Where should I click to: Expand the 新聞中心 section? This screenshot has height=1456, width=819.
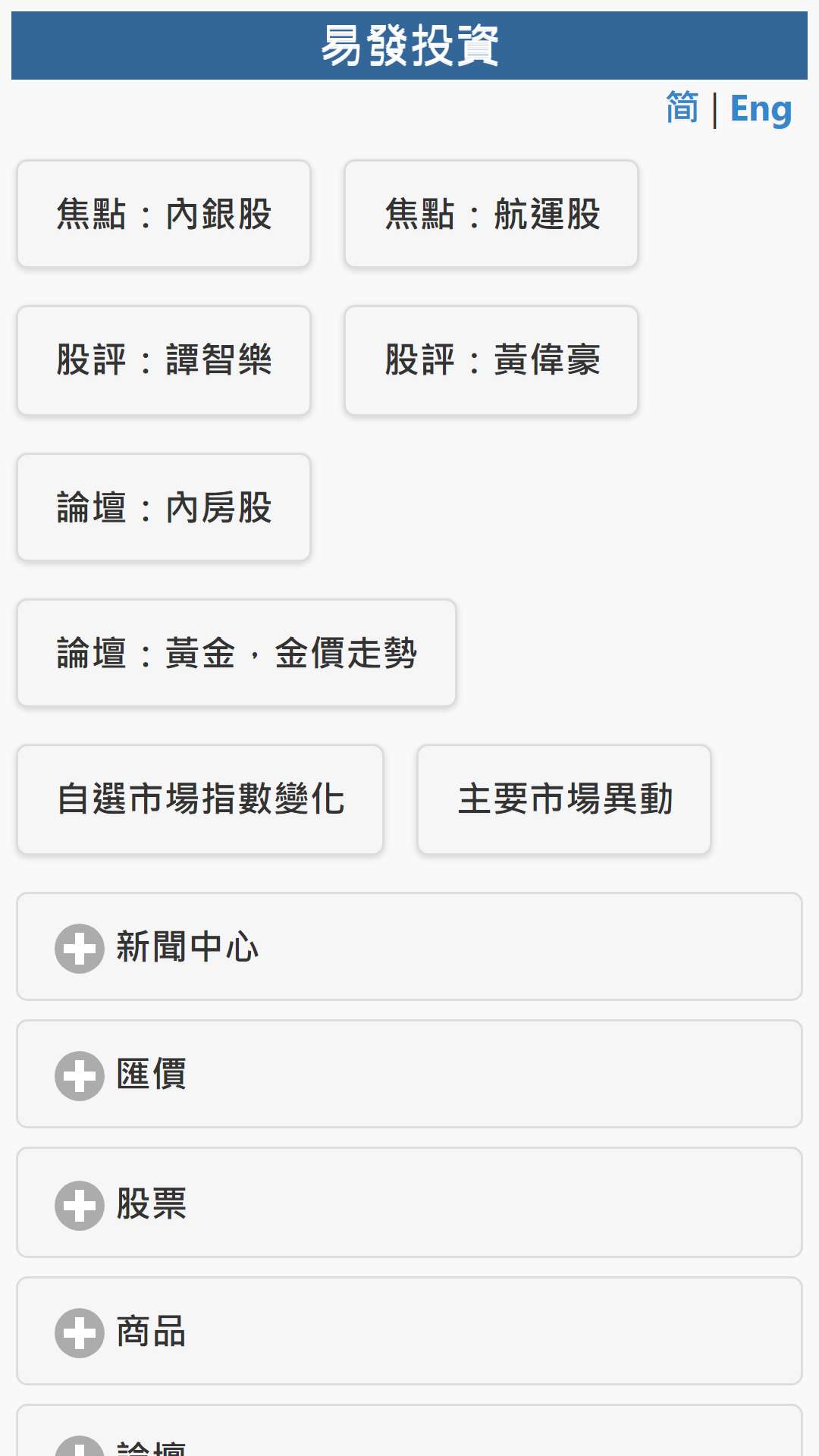tap(409, 946)
